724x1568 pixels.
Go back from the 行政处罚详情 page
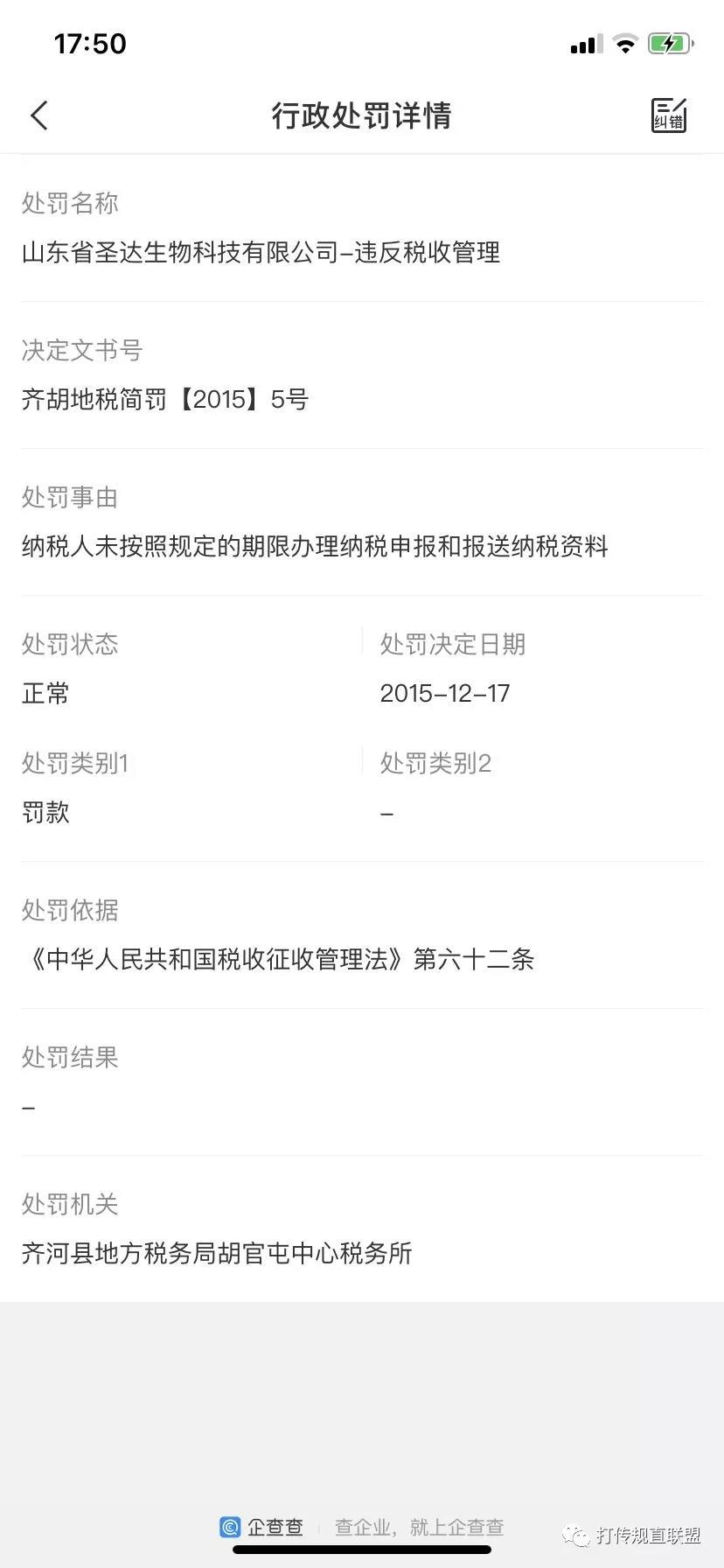coord(39,115)
